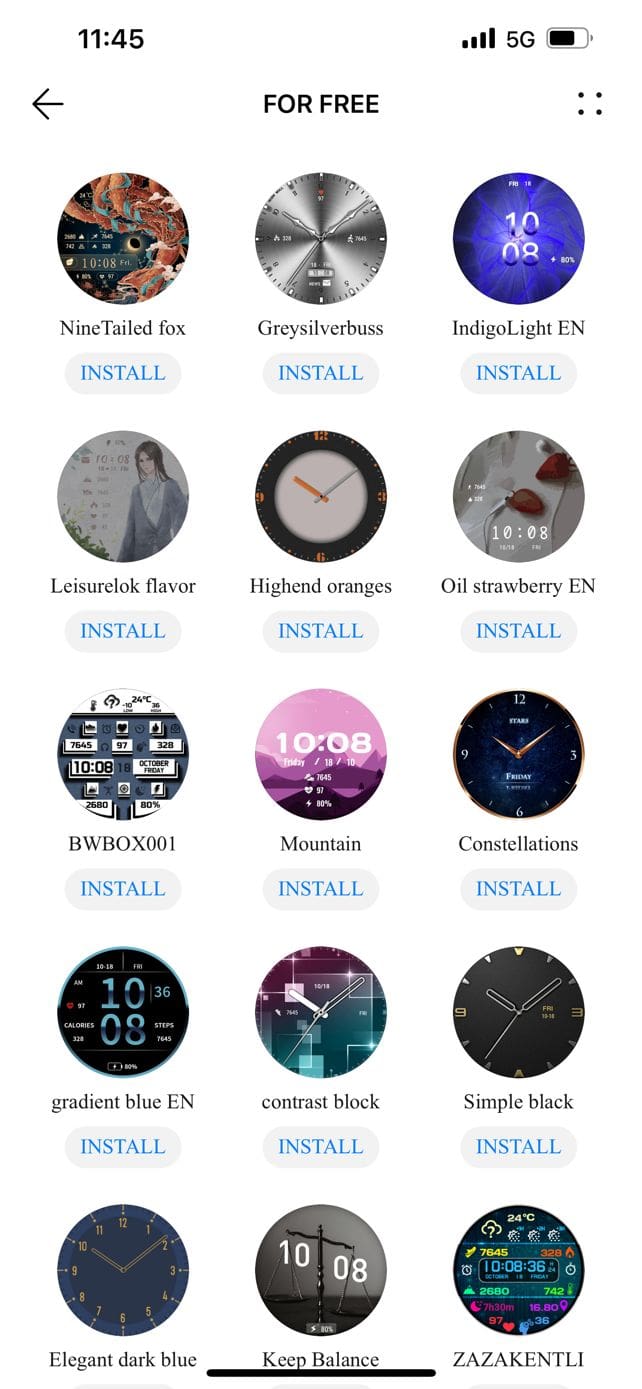Install gradient blue EN watch face
642x1389 pixels.
point(123,1147)
